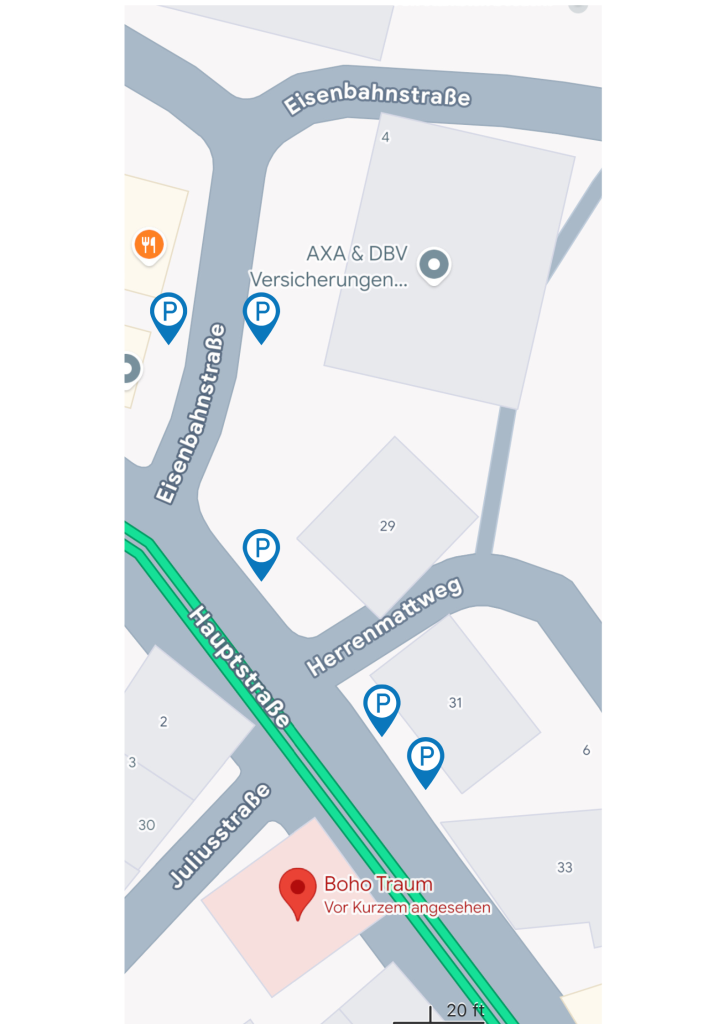Tap the parking pin nearest building 29
Viewport: 724px width, 1024px height.
[261, 550]
